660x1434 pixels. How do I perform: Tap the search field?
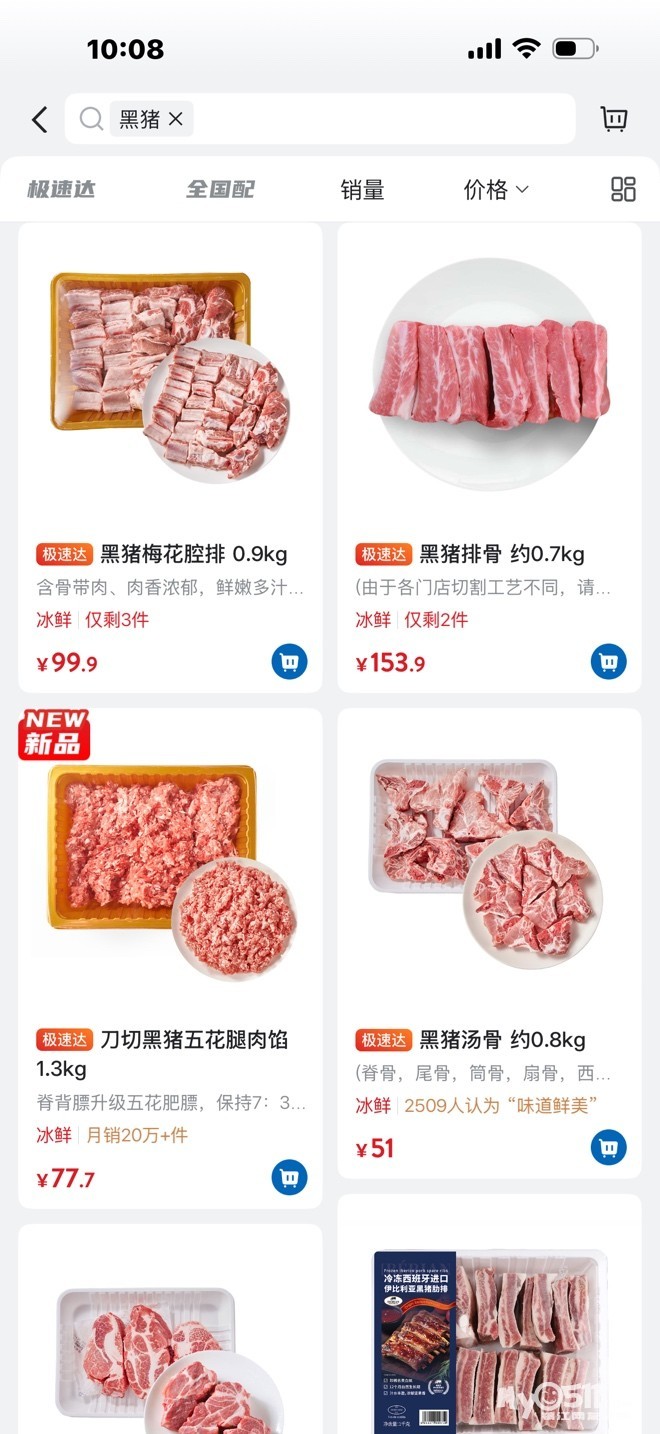coord(380,119)
